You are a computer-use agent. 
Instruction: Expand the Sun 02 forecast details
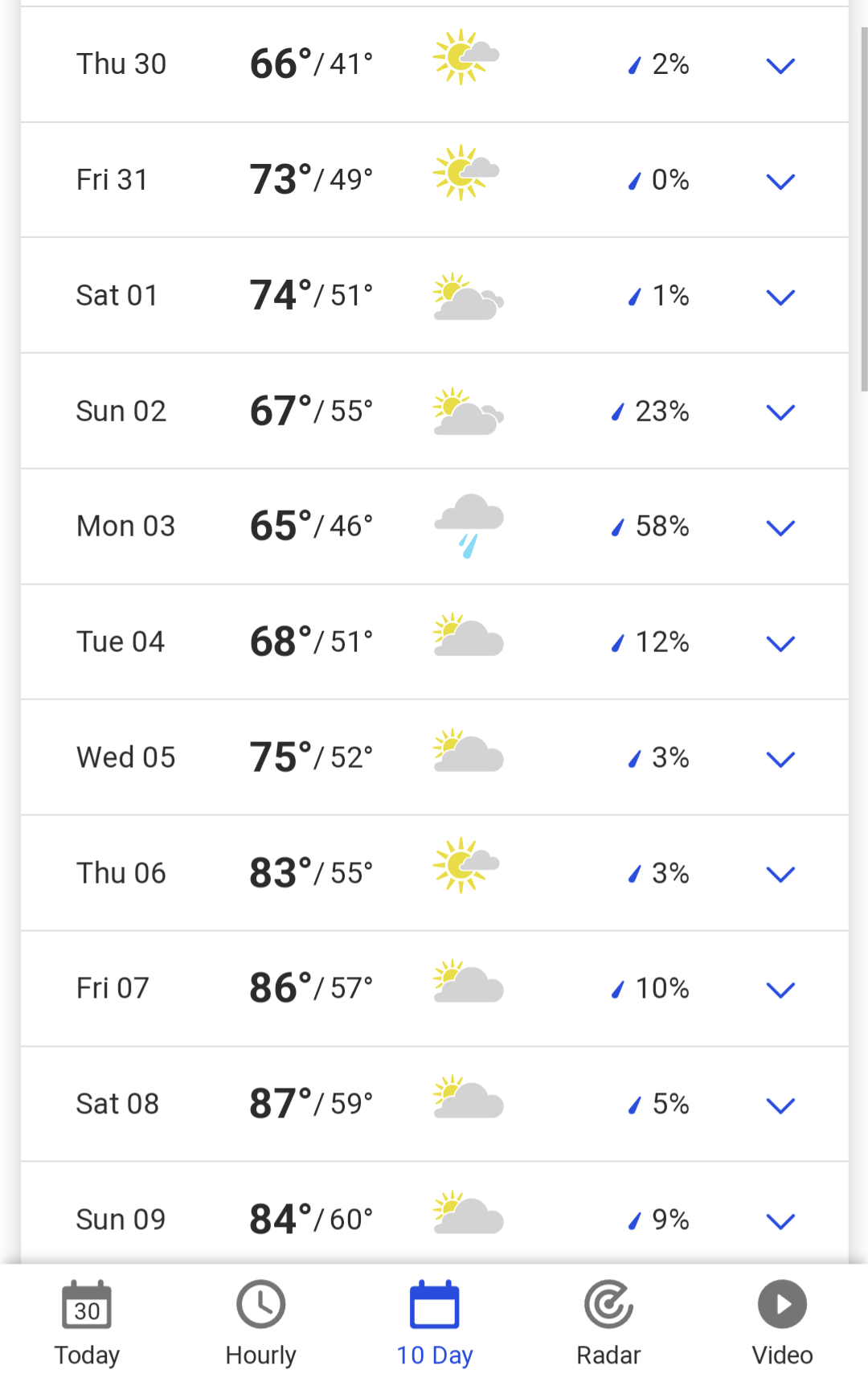coord(780,412)
